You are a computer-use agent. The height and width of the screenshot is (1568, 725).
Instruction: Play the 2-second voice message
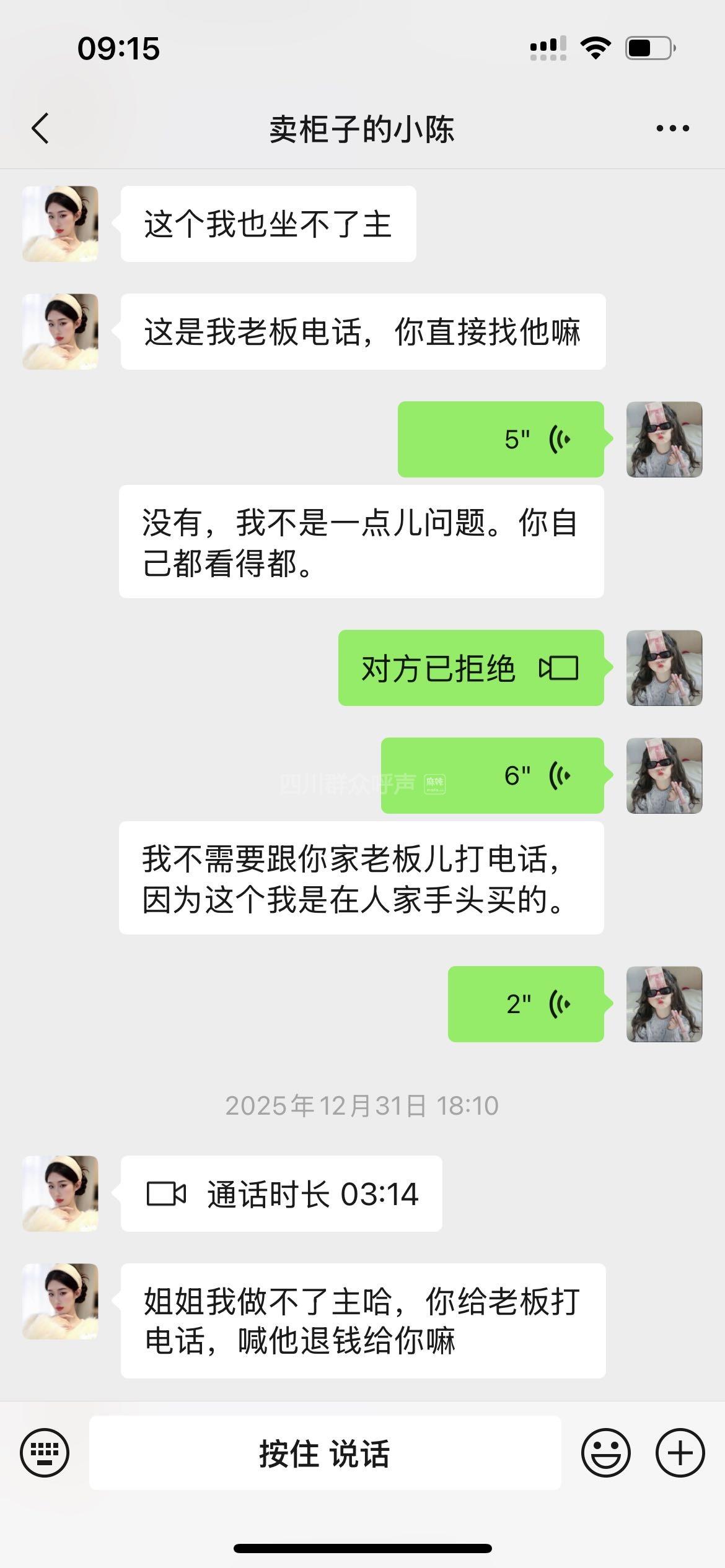(x=525, y=1004)
